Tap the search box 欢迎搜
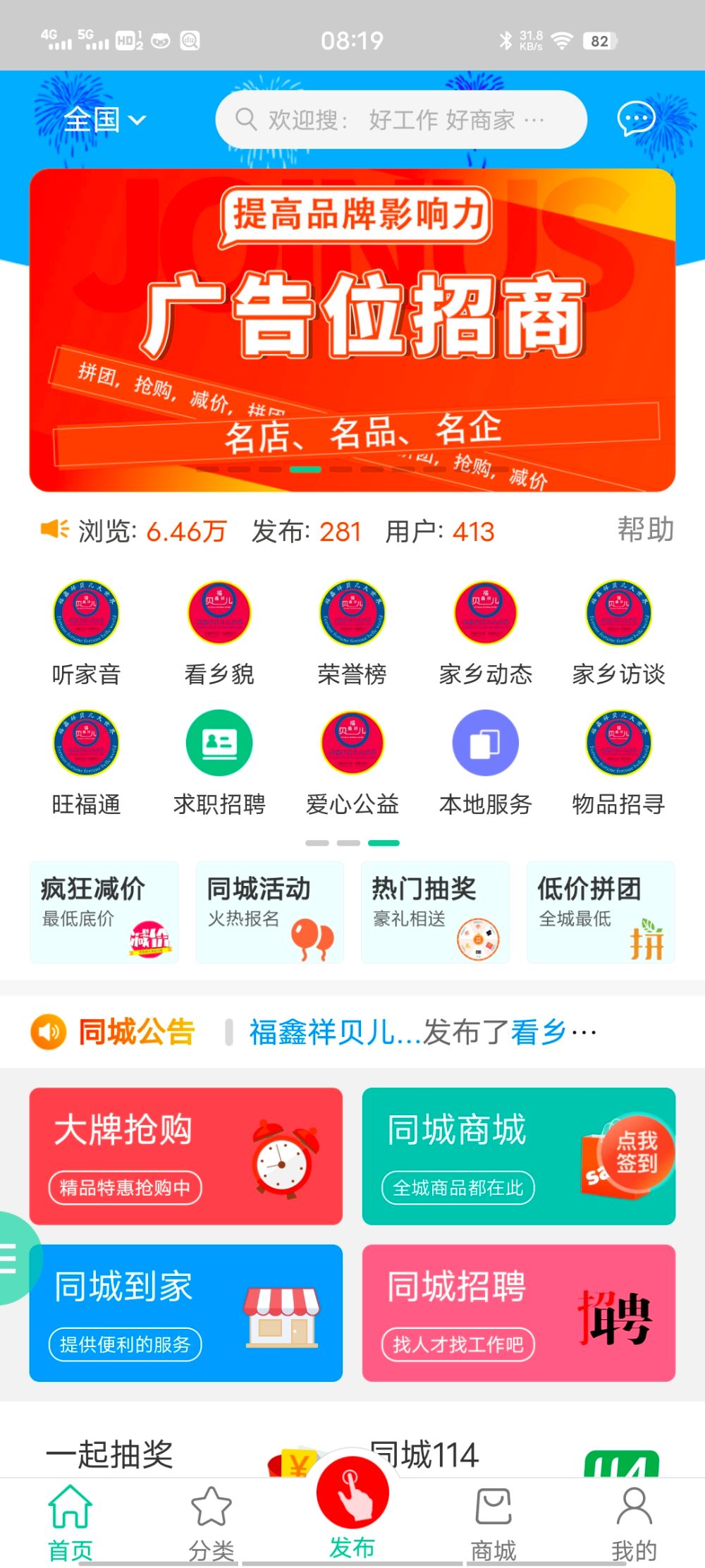Viewport: 705px width, 1568px height. [x=402, y=120]
